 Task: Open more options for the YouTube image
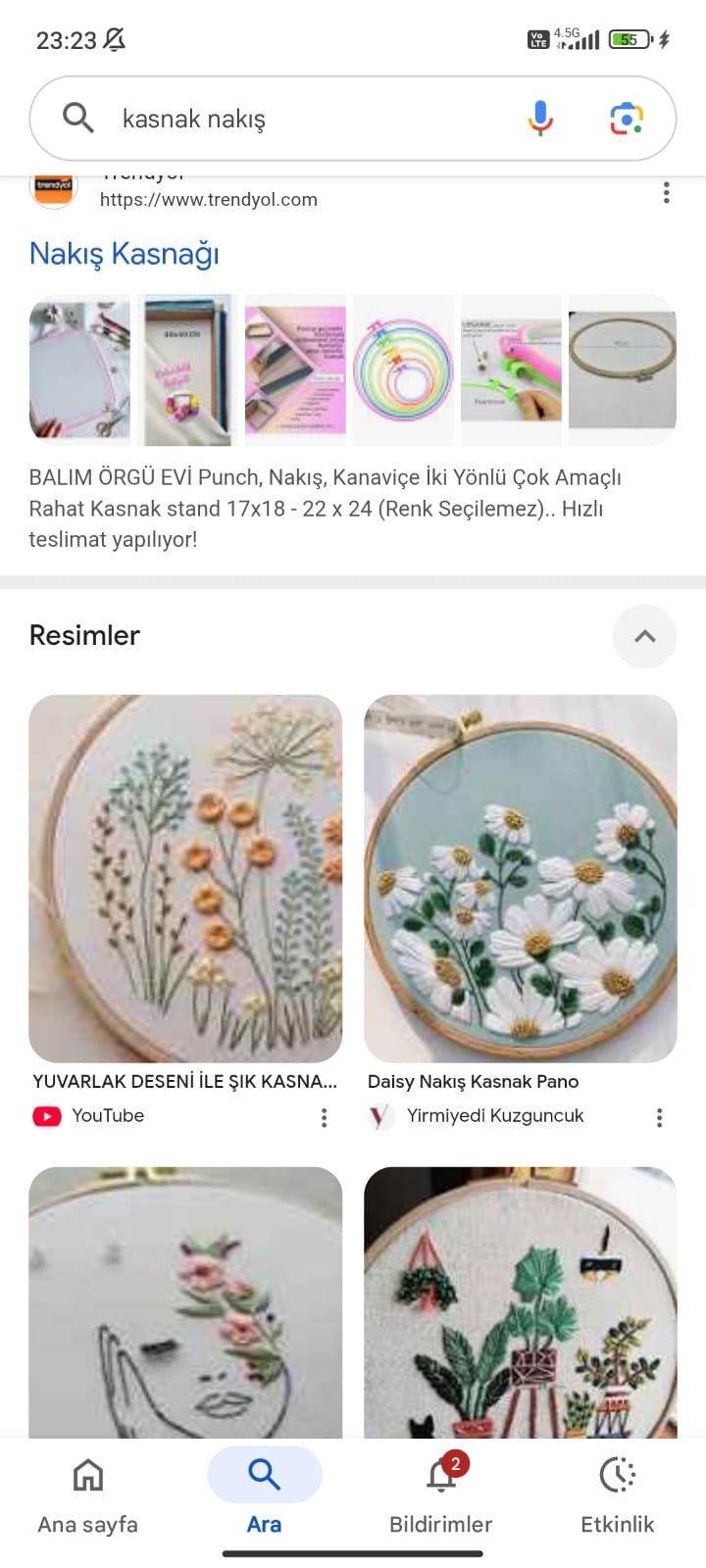click(325, 1117)
